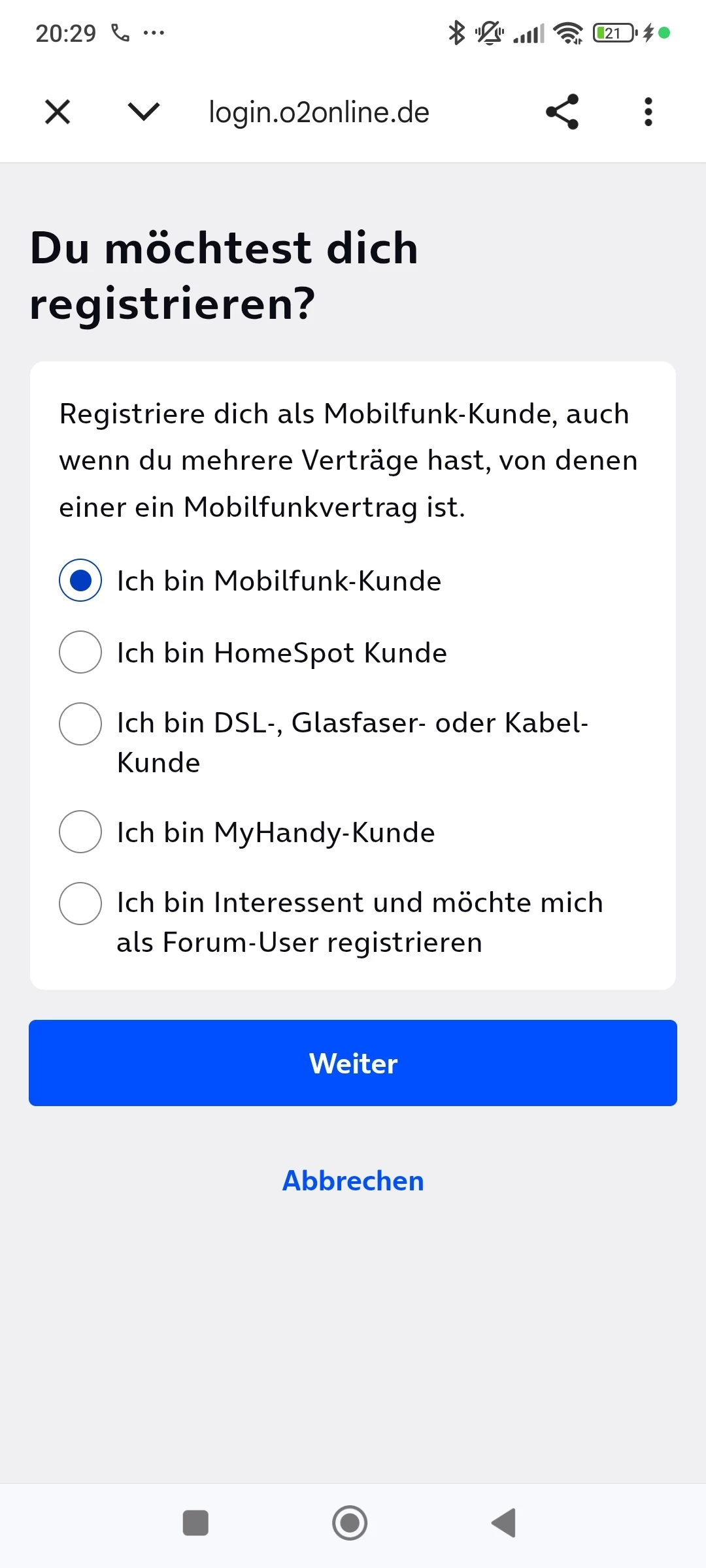
Task: Select the Forum-User registrieren option
Action: (x=80, y=904)
